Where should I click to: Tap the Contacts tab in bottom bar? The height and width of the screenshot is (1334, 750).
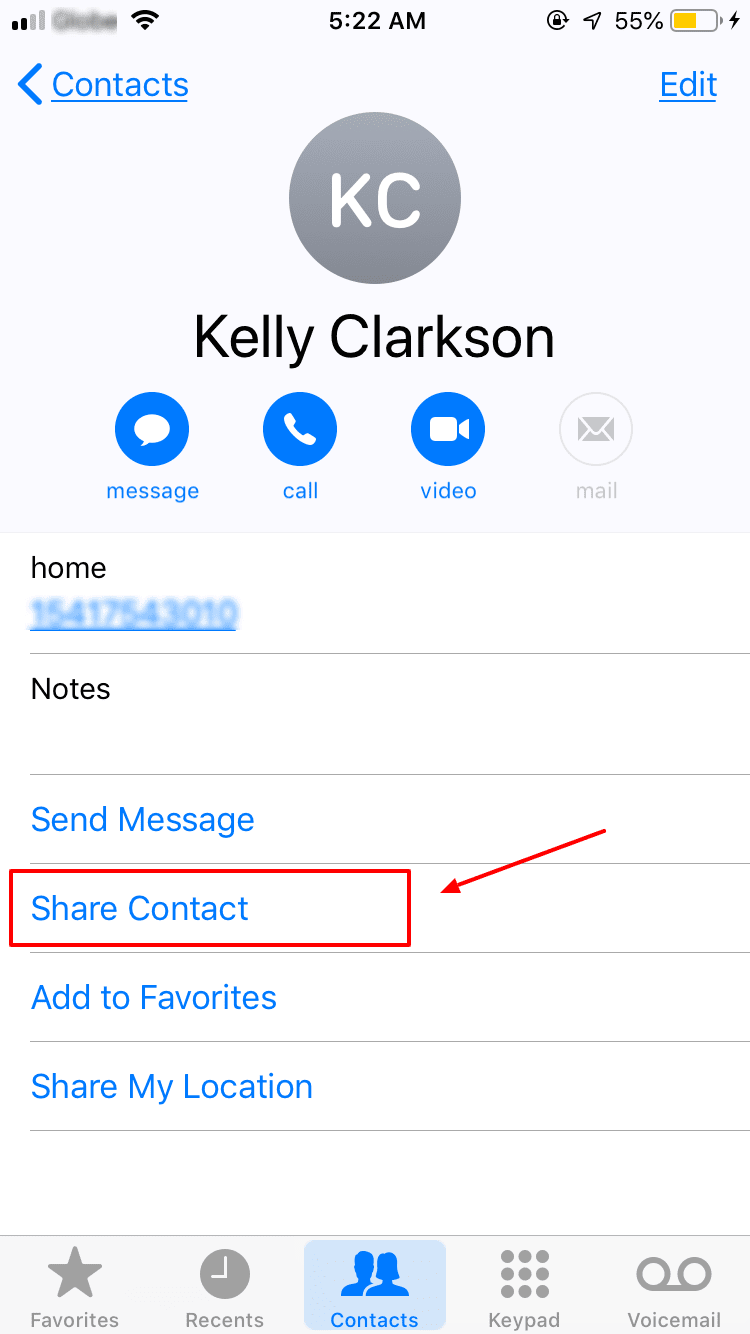click(375, 1288)
